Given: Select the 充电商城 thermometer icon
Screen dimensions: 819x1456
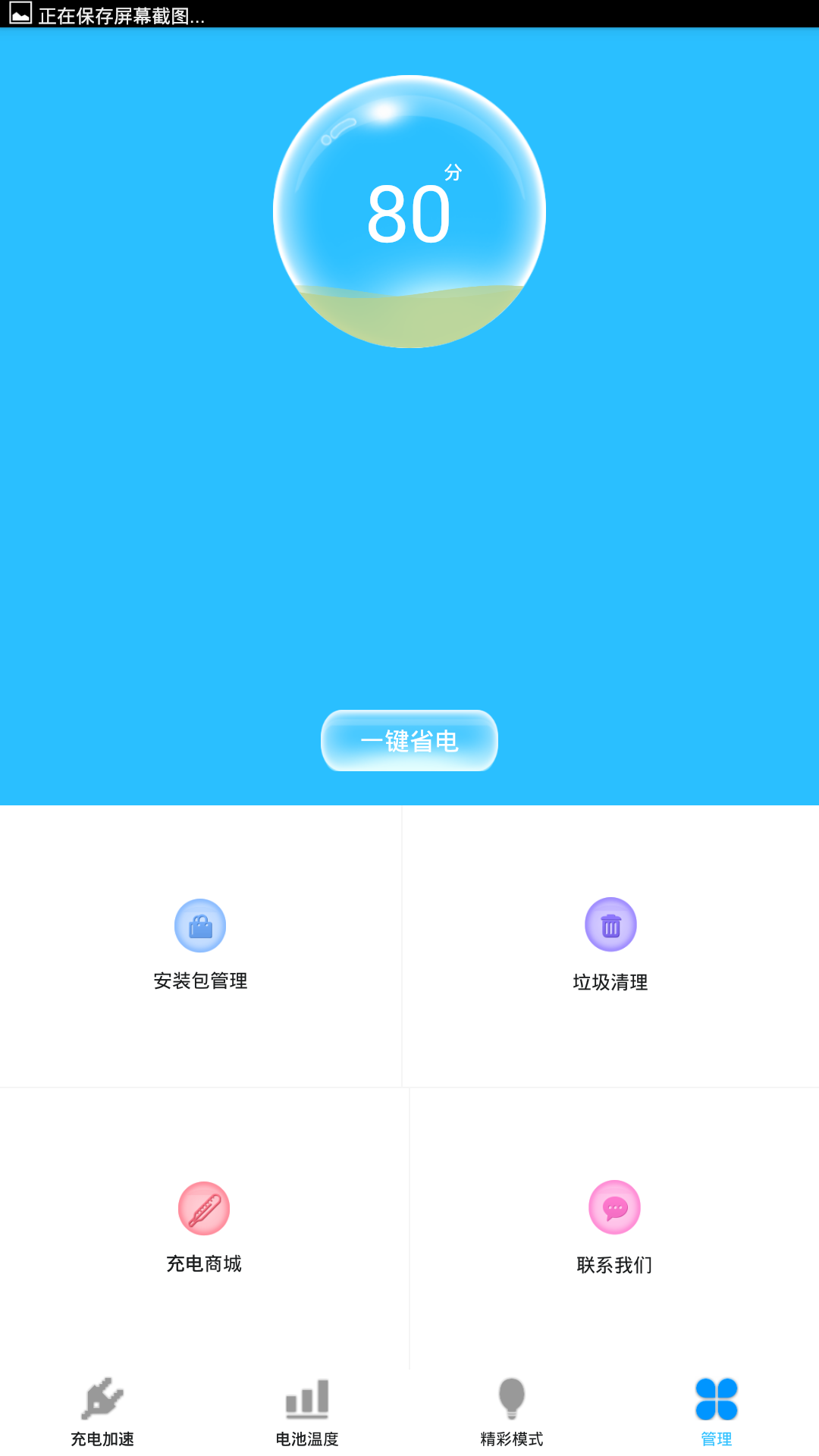Looking at the screenshot, I should coord(203,1209).
